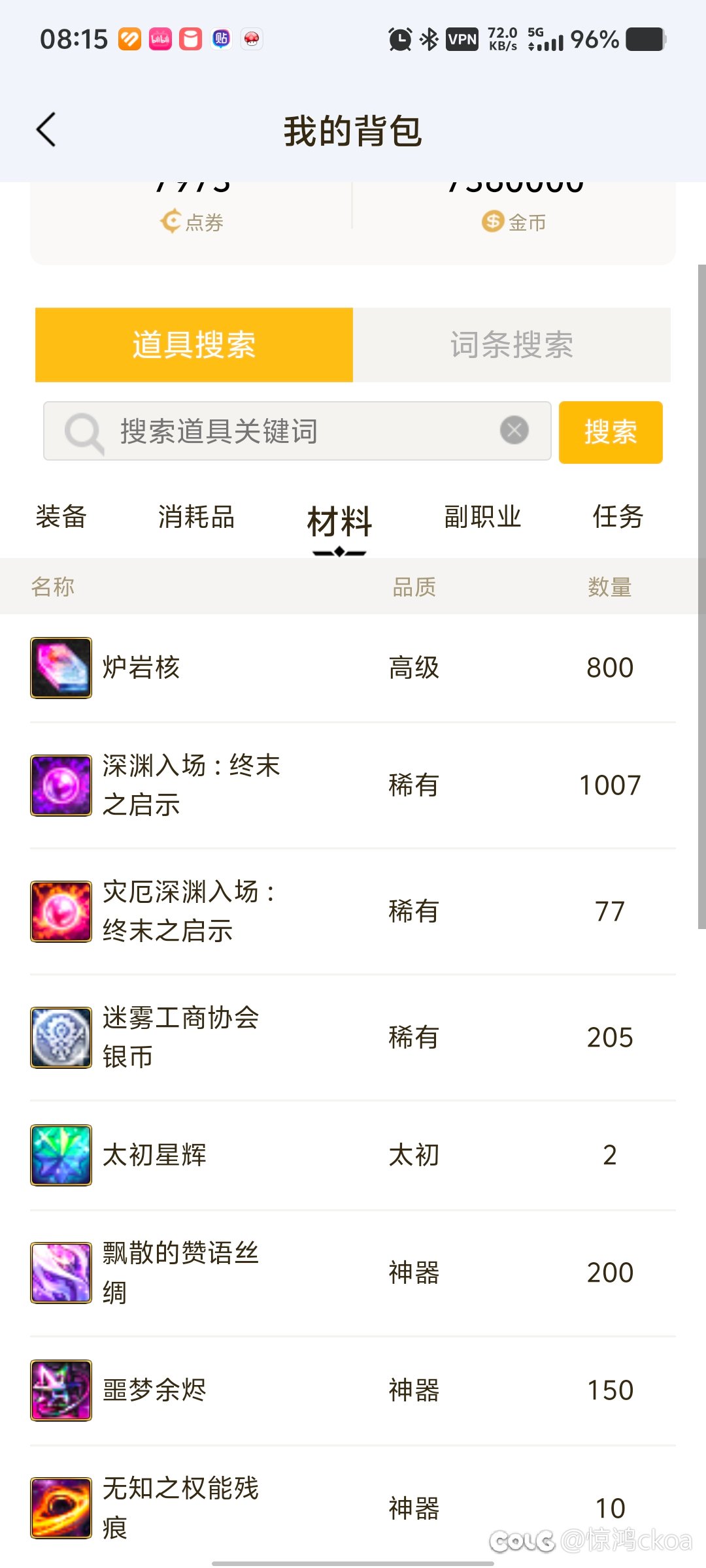Open the 飘散的赞语丝绸 item
706x1568 pixels.
coord(353,1273)
